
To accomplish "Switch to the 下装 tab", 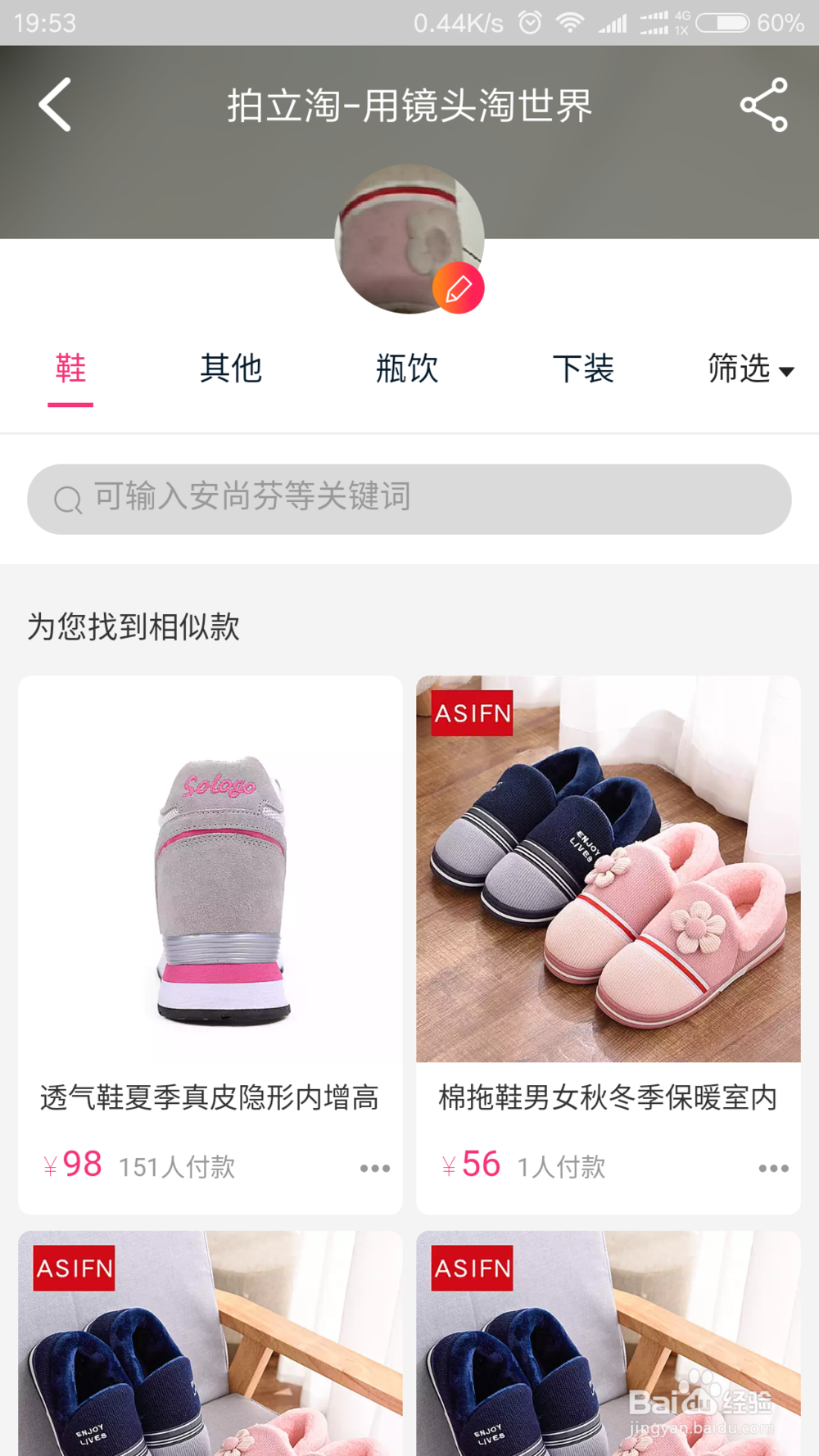I will 583,370.
